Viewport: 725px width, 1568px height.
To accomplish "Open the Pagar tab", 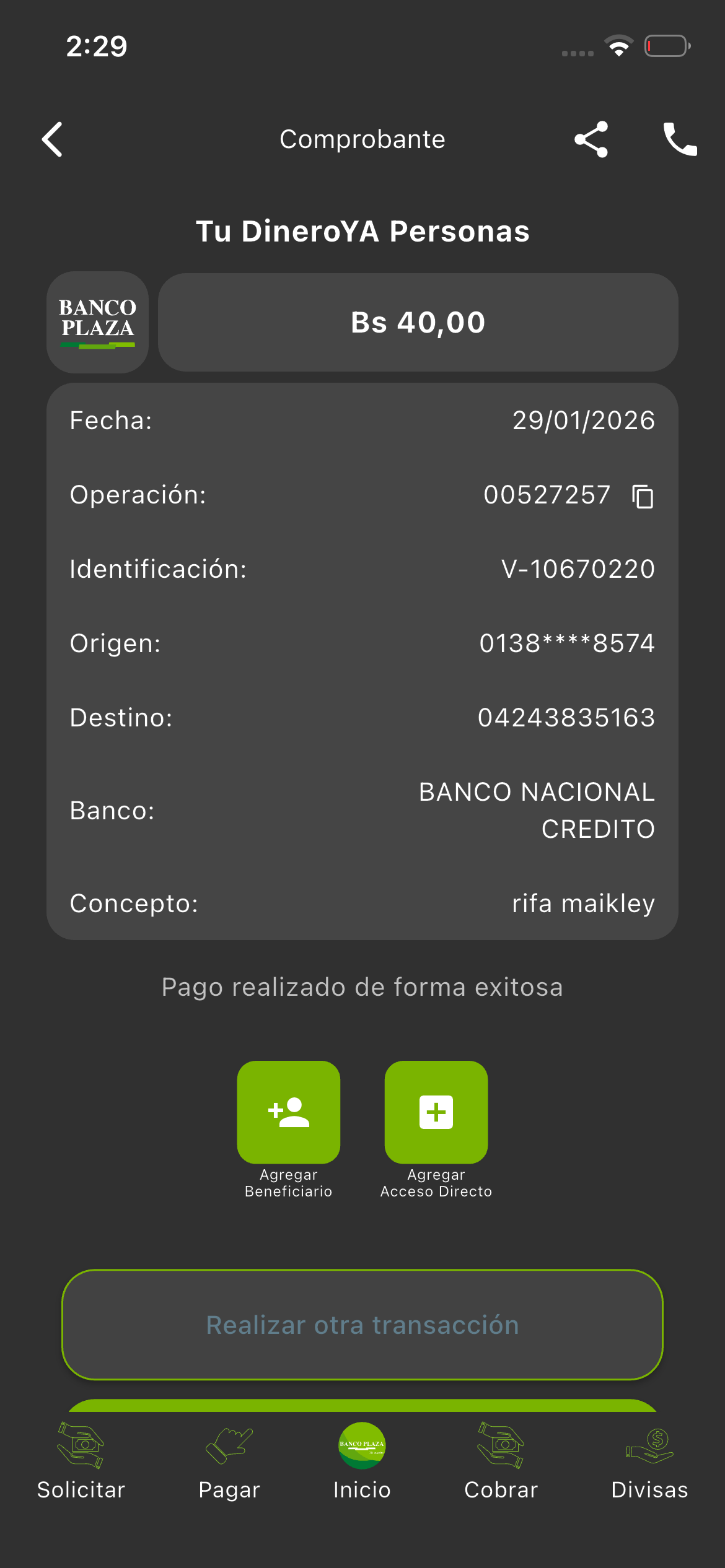I will pos(229,1461).
